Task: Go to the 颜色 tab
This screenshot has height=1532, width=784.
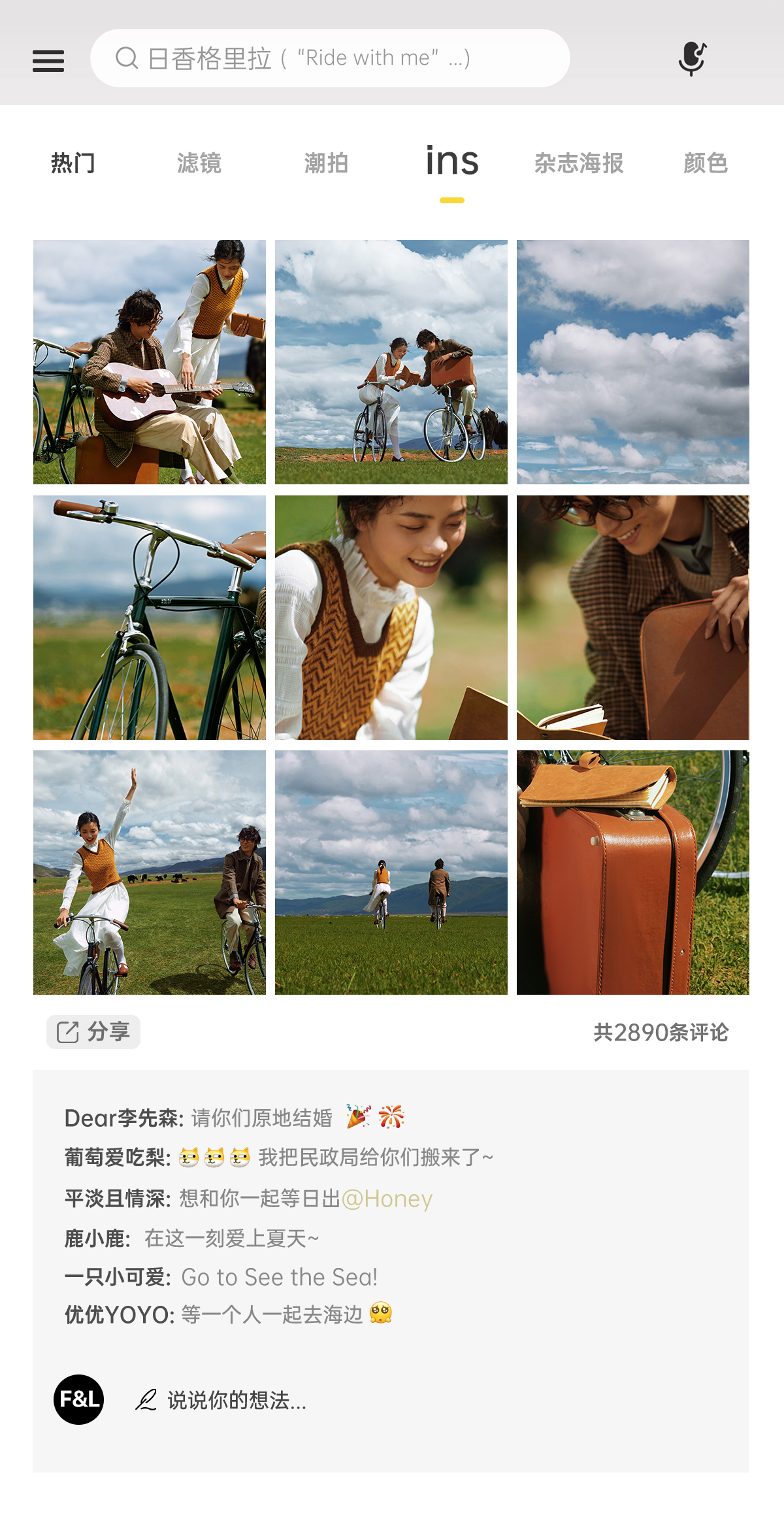Action: [x=706, y=163]
